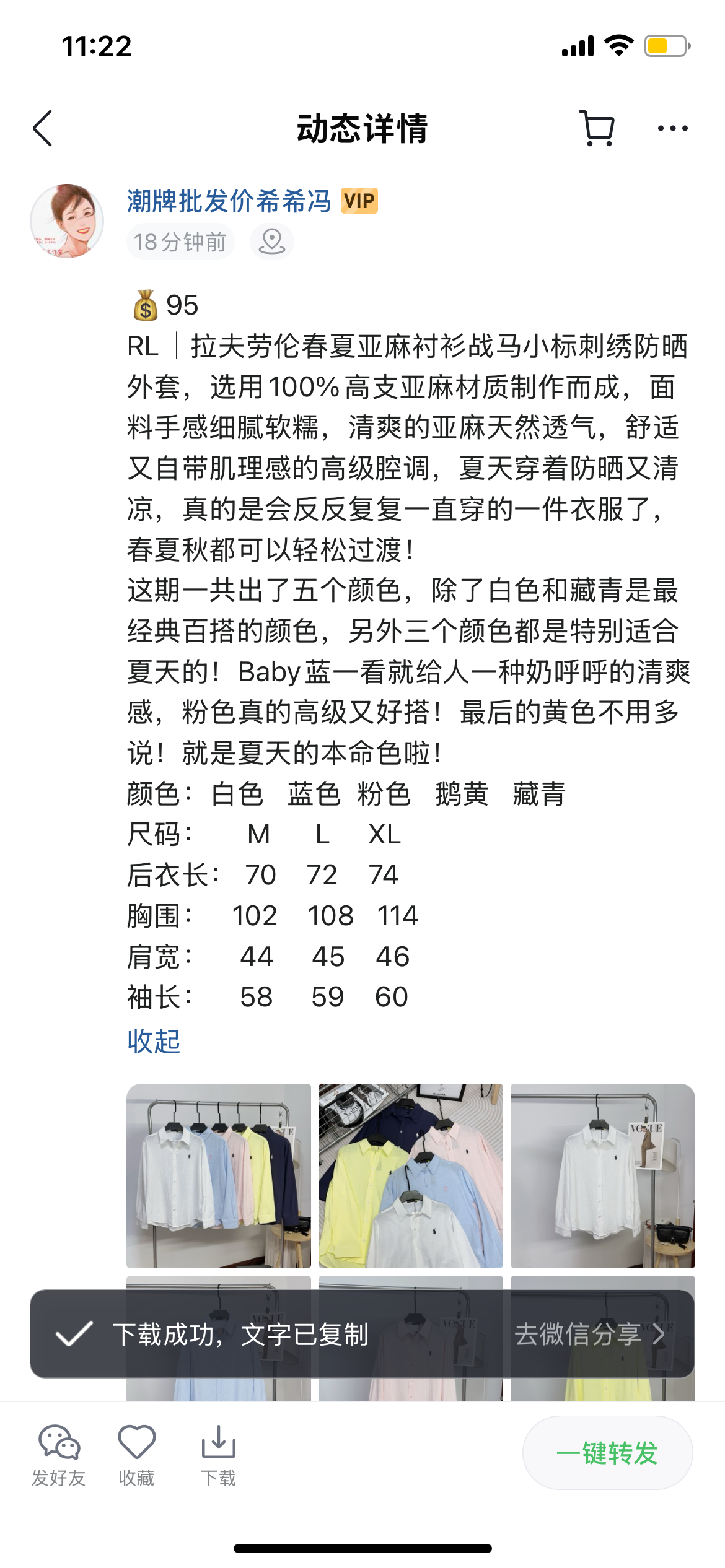Viewport: 725px width, 1568px height.
Task: Open the three-dot overflow menu
Action: pyautogui.click(x=672, y=129)
